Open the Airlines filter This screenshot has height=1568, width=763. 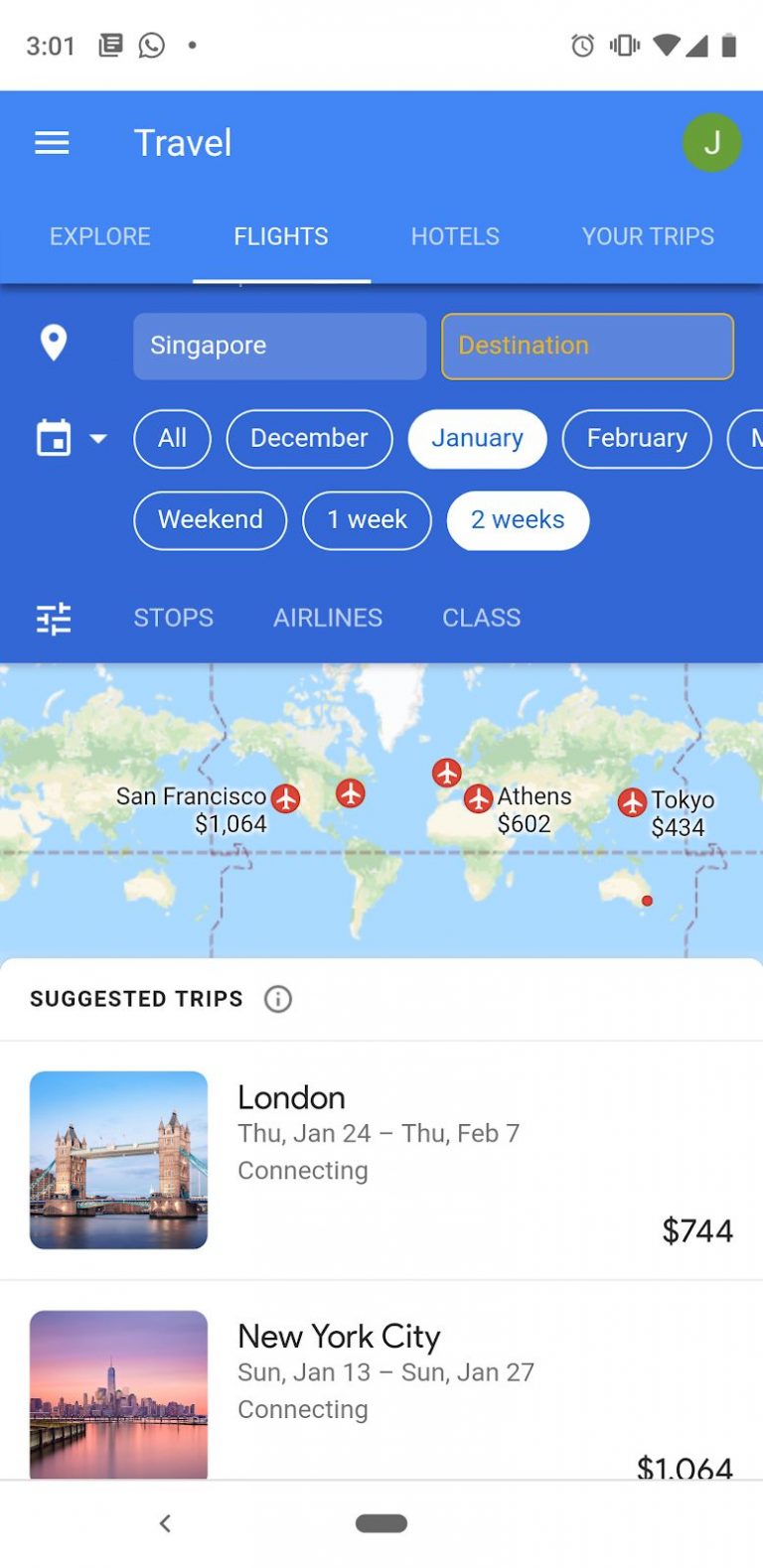click(328, 618)
